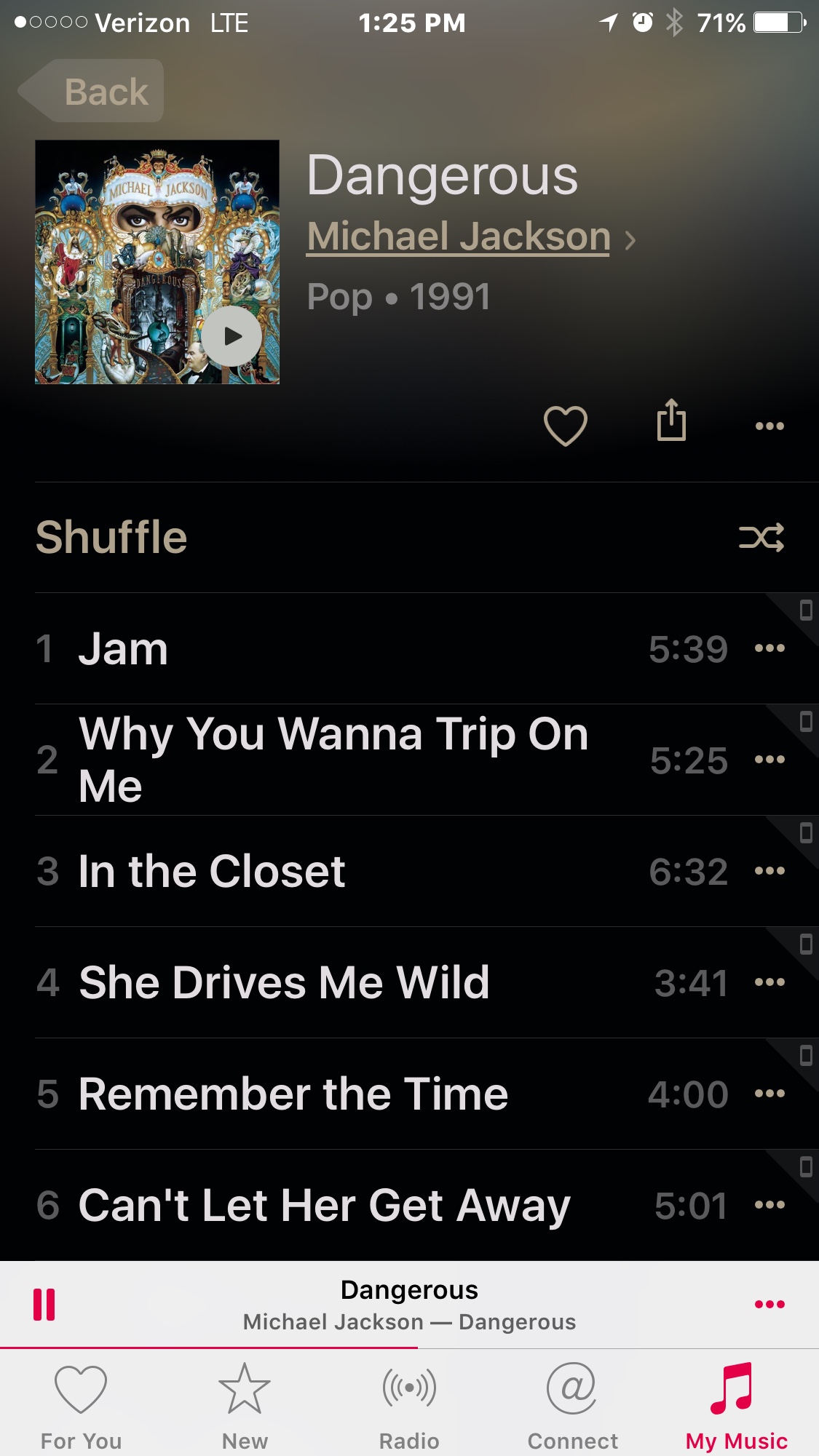The width and height of the screenshot is (819, 1456).
Task: Love the Dangerous album with the heart
Action: point(565,425)
